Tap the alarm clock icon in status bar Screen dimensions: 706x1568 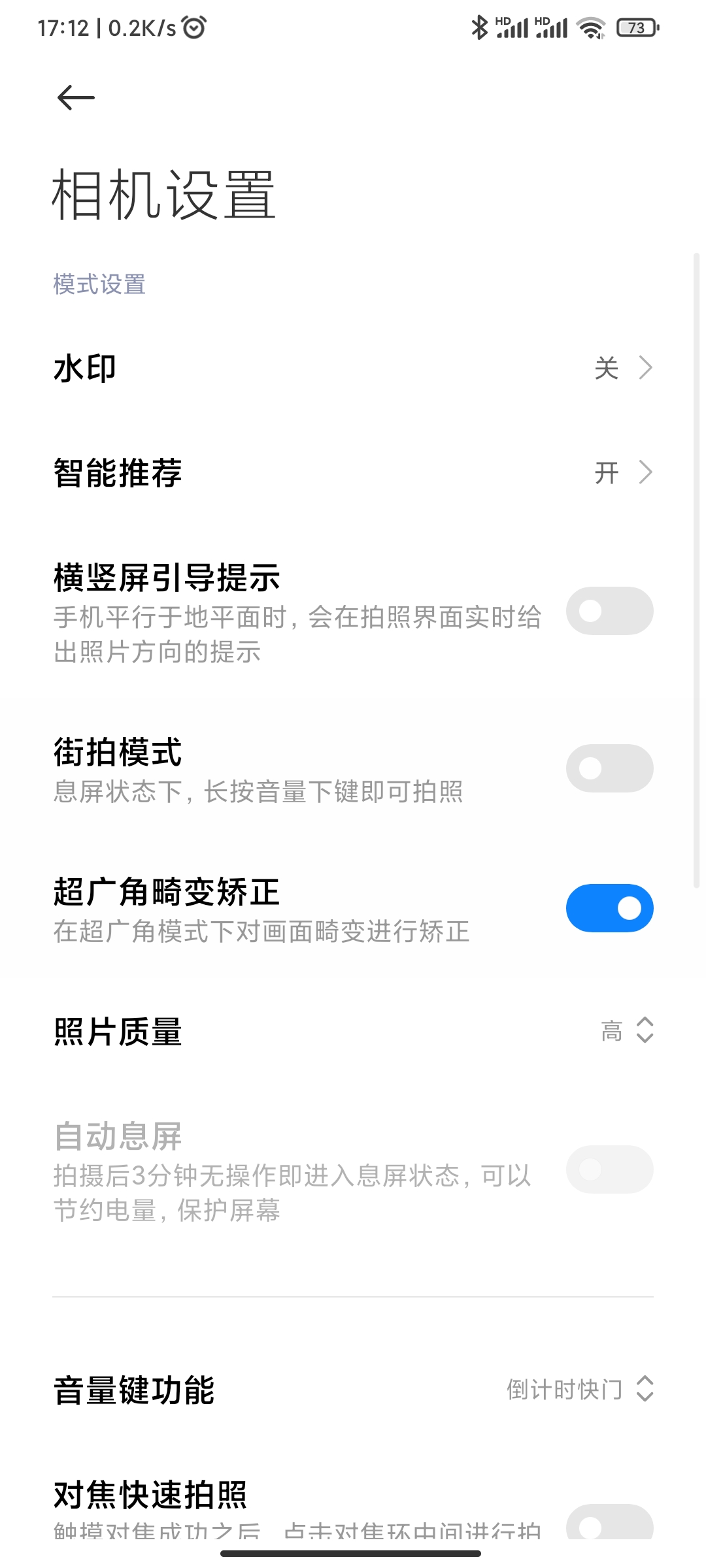tap(193, 27)
